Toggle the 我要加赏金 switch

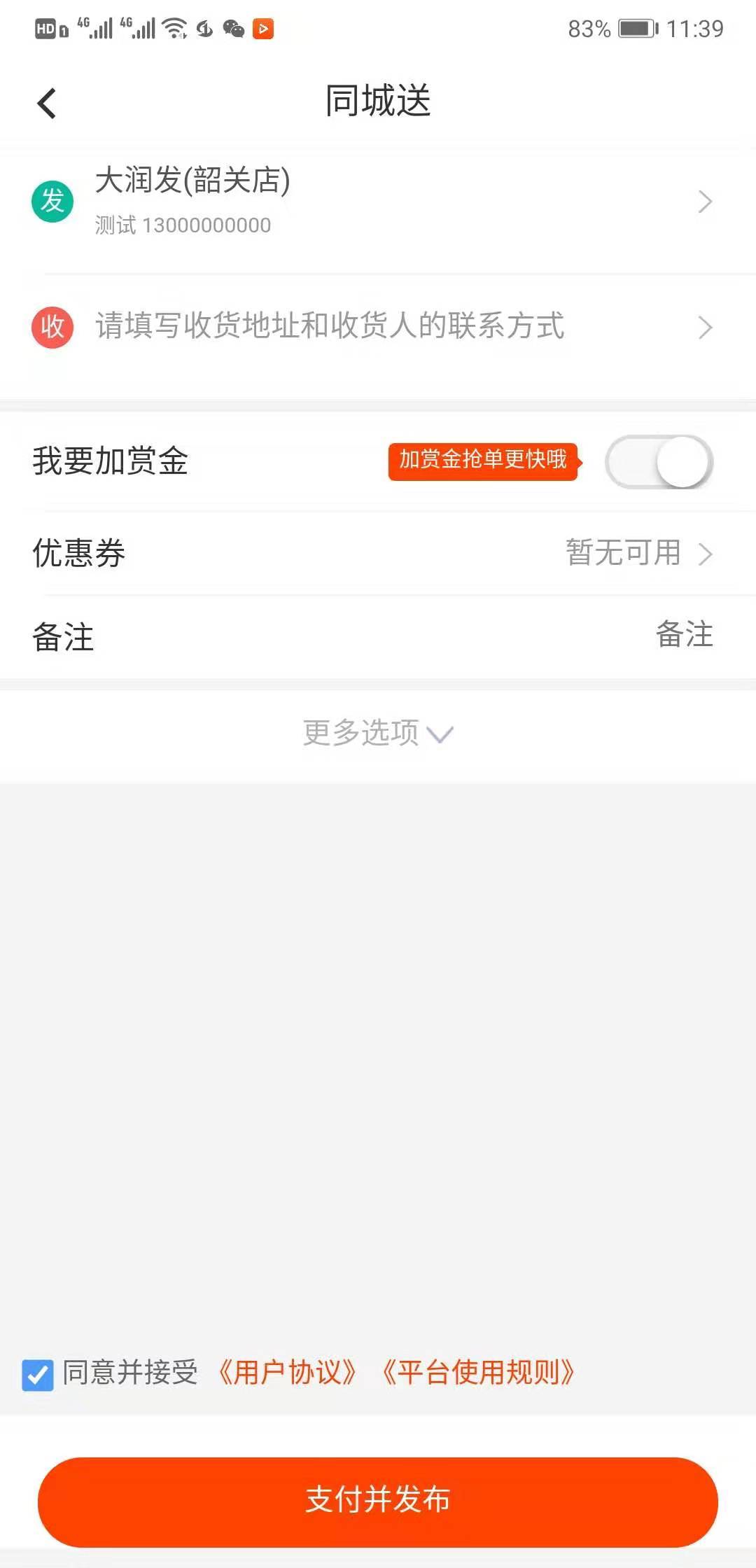(659, 462)
